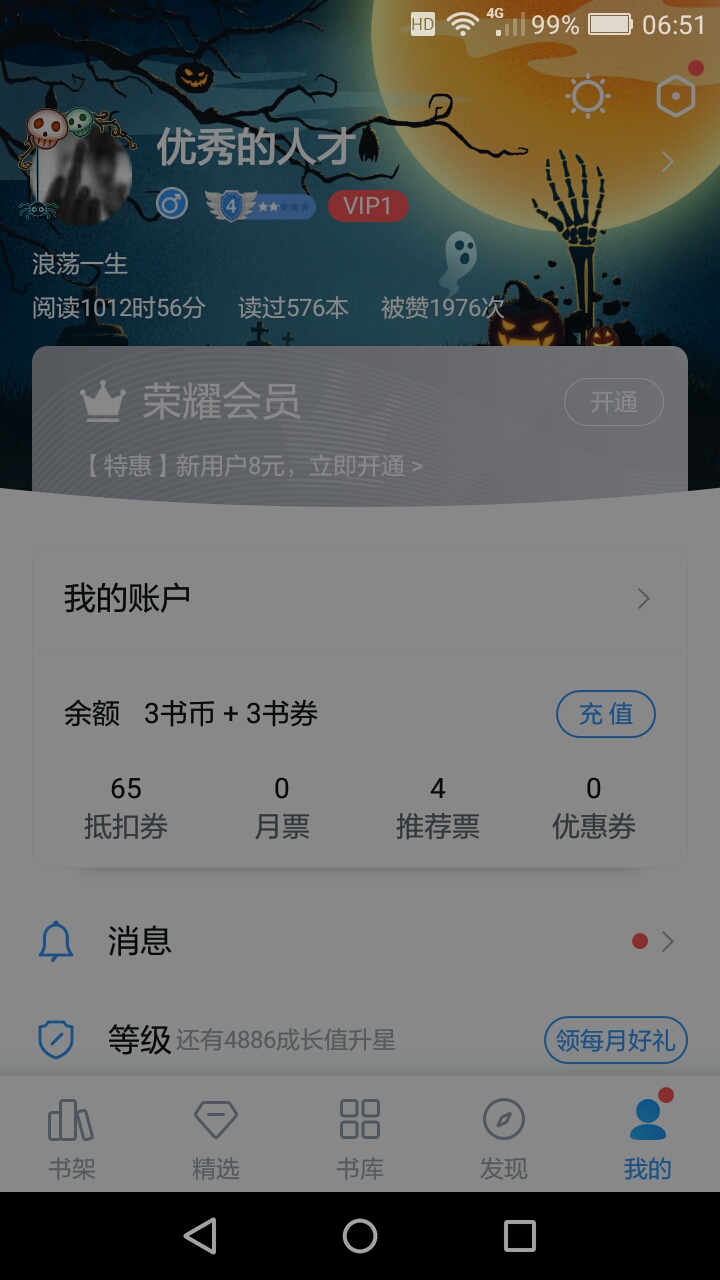
Task: Switch to the 书库 library tab
Action: pos(360,1136)
